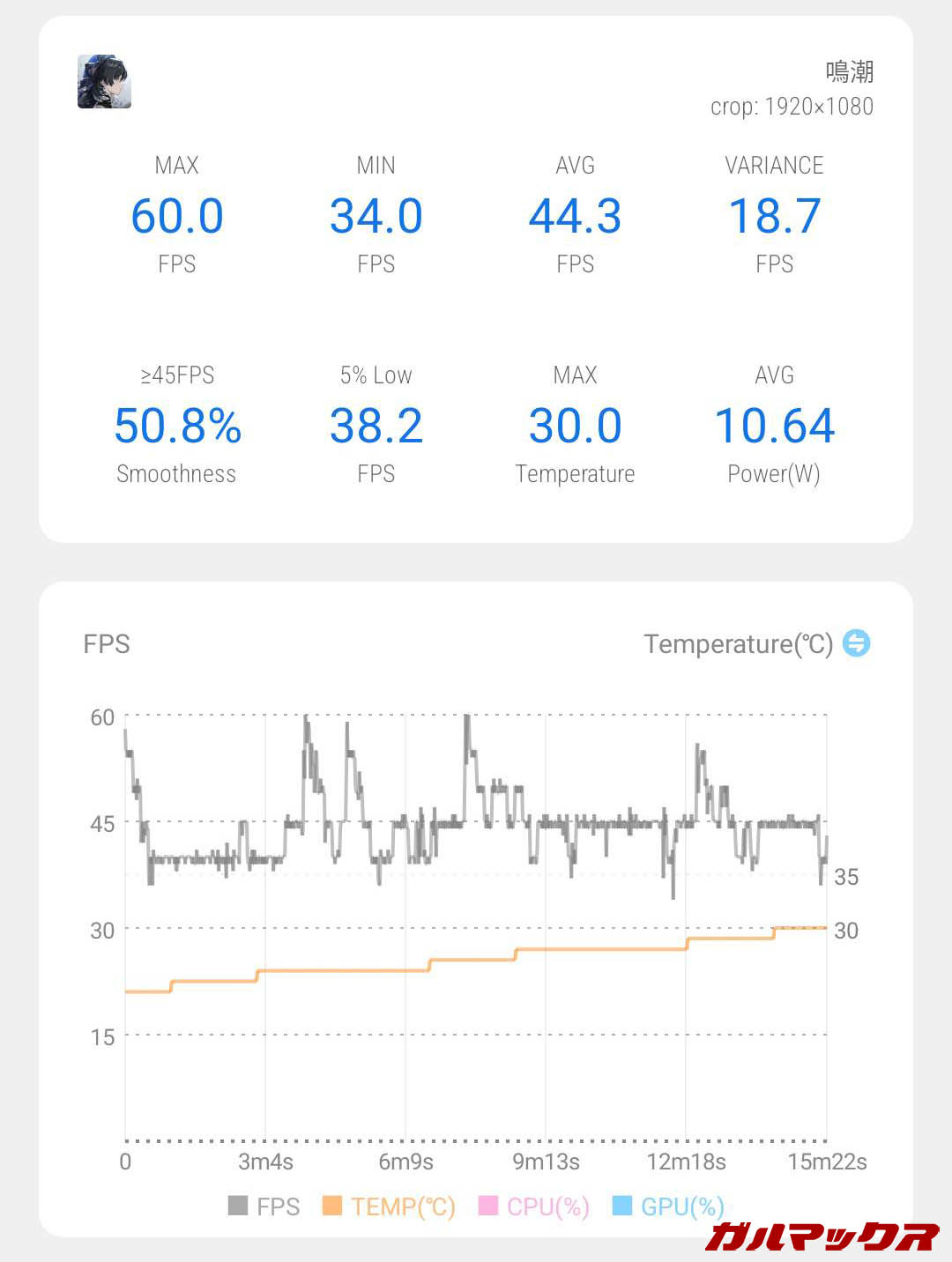Image resolution: width=952 pixels, height=1262 pixels.
Task: Switch the Temperature(°C) axis metric
Action: (856, 643)
